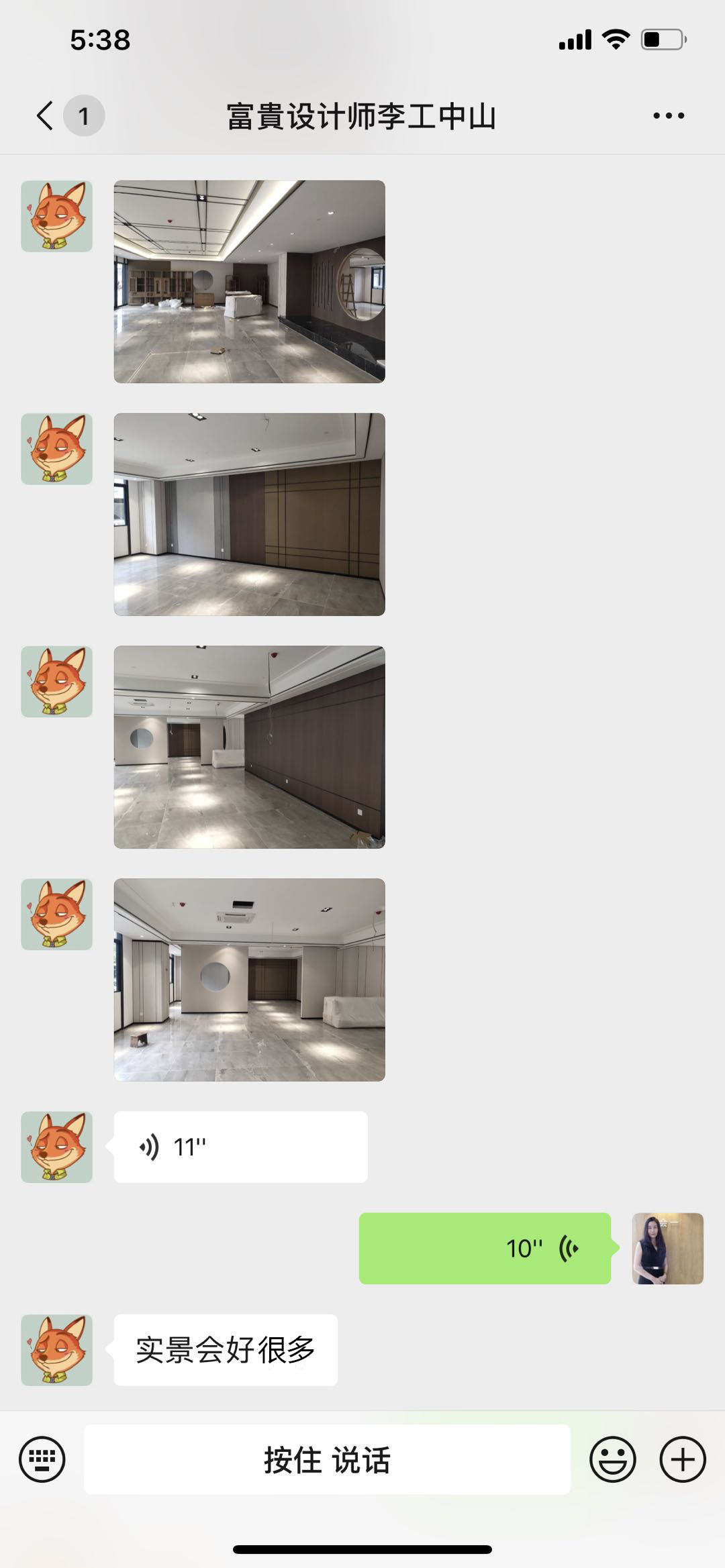Open my own profile avatar
Viewport: 725px width, 1568px height.
(667, 1249)
